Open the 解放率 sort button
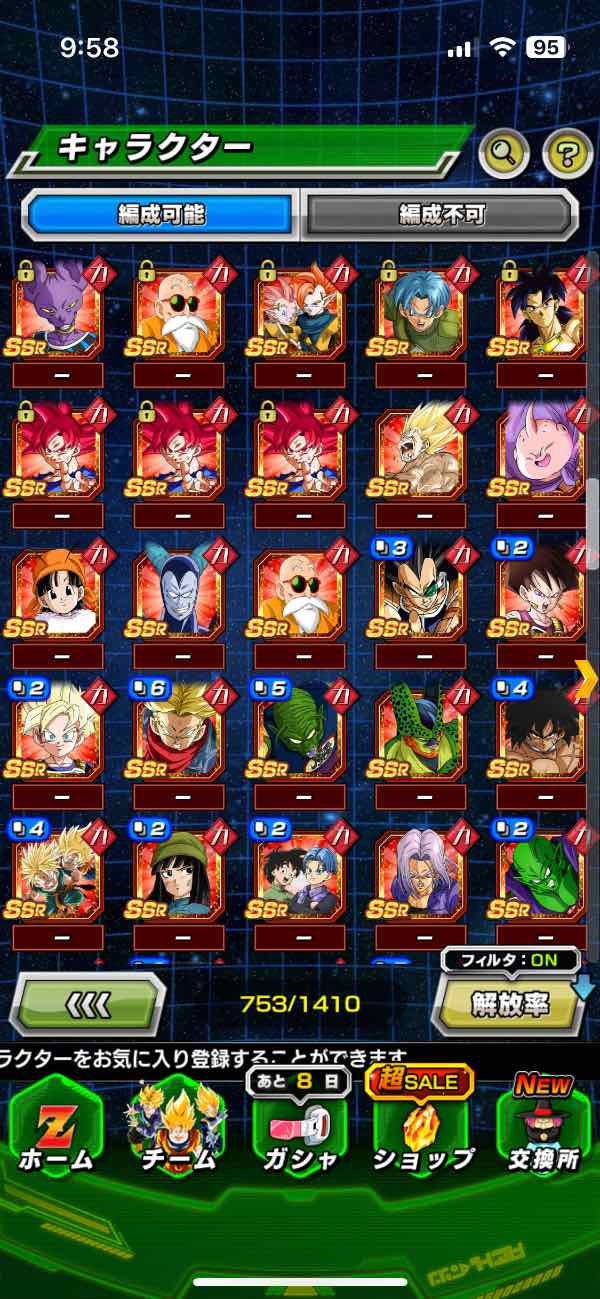Image resolution: width=600 pixels, height=1299 pixels. tap(509, 1003)
